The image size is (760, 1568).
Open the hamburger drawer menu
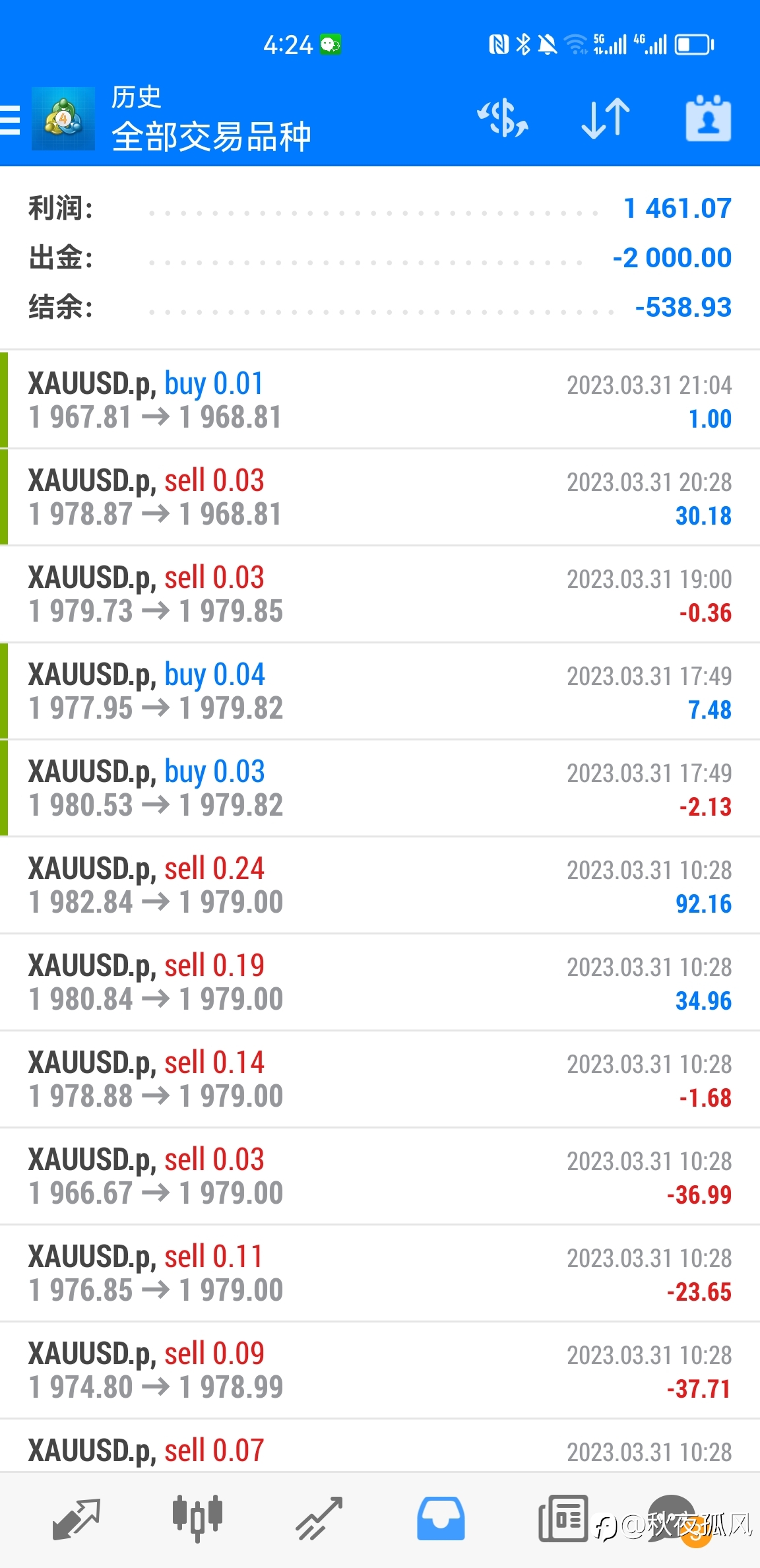[x=9, y=120]
